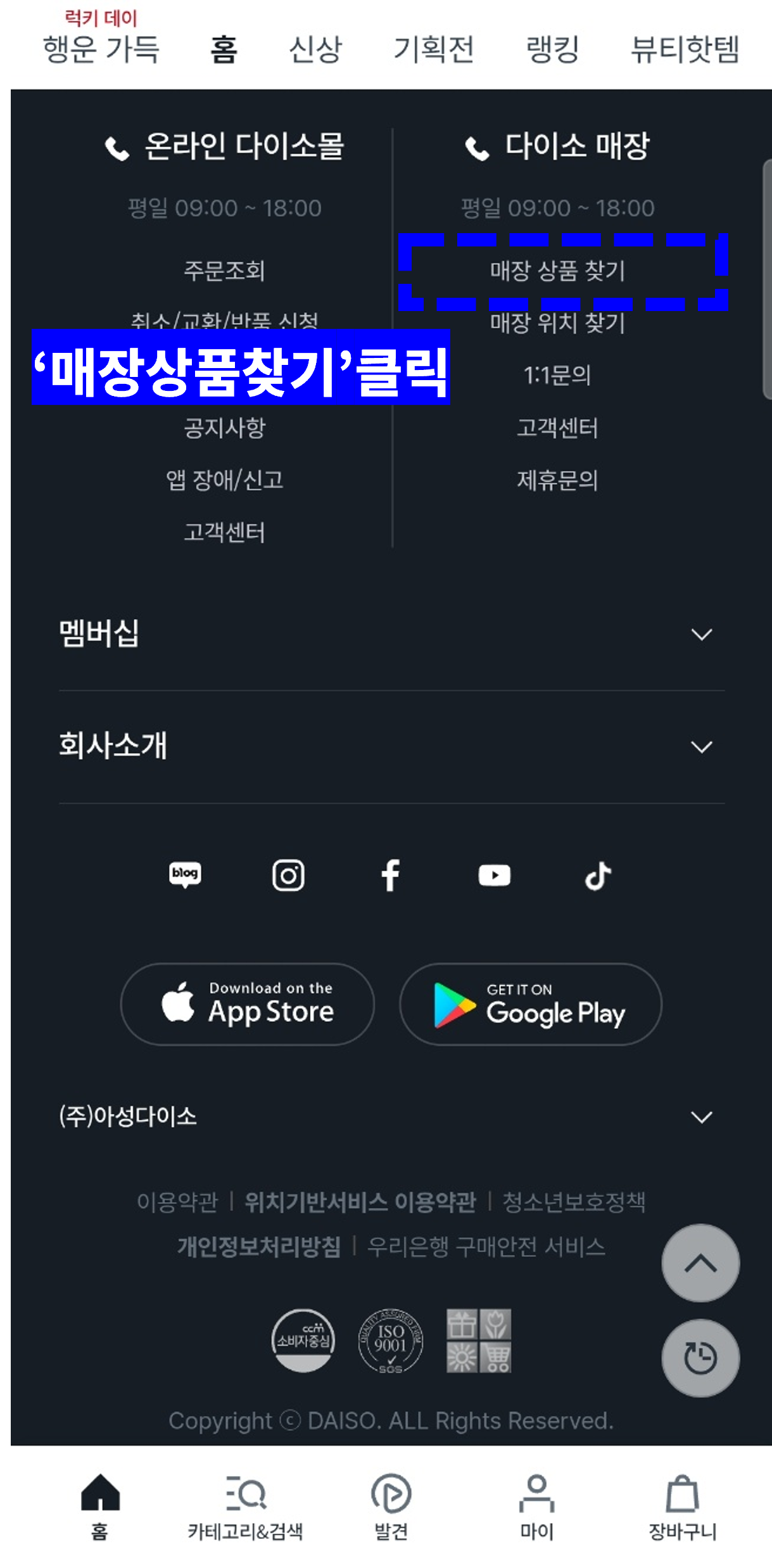The height and width of the screenshot is (1568, 772).
Task: Select the 뷰티핫템 tab
Action: (x=685, y=51)
